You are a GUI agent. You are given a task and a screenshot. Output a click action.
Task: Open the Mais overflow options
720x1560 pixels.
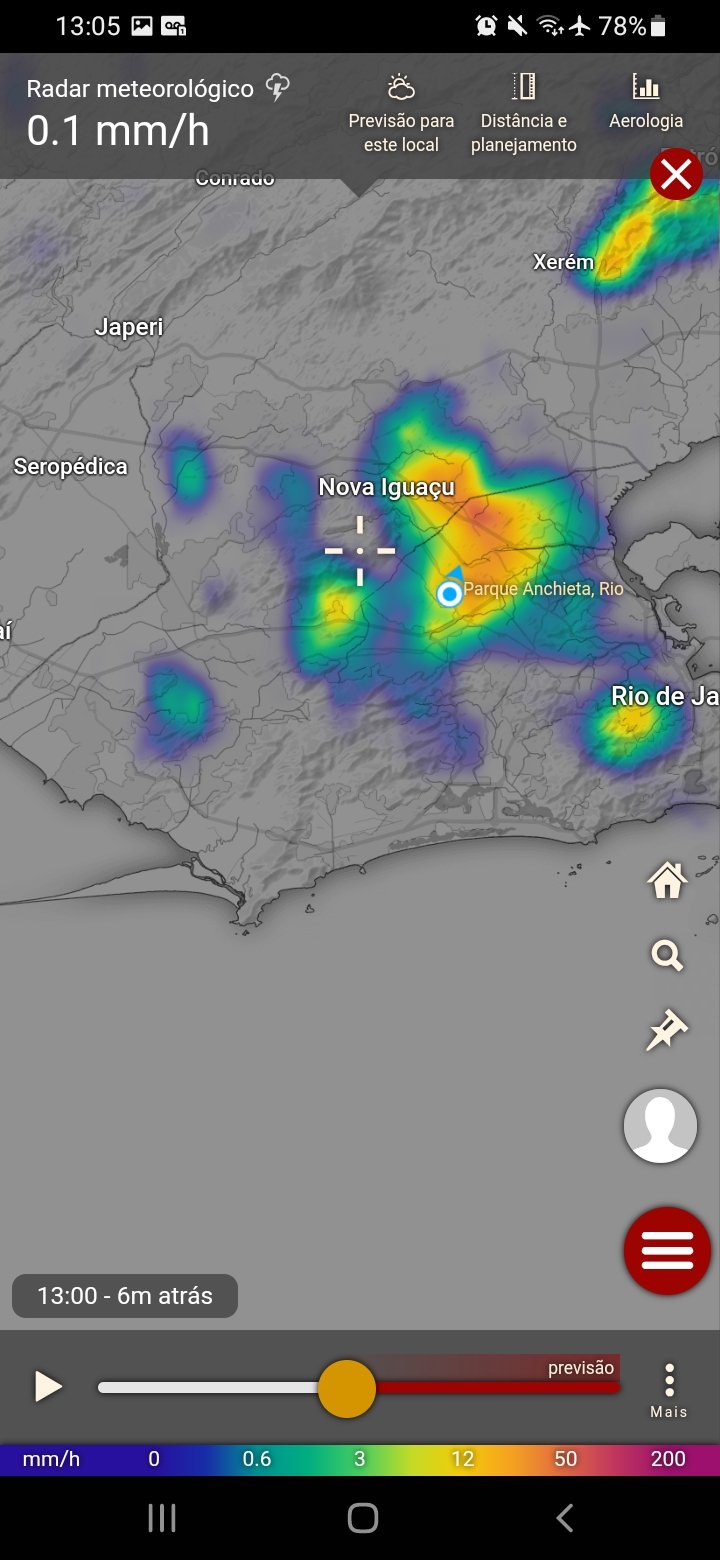tap(669, 1389)
